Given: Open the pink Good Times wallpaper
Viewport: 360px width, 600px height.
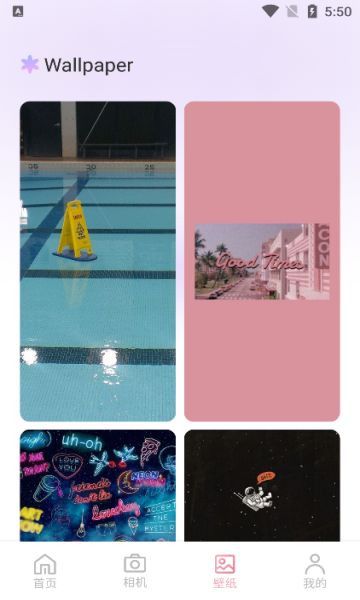Looking at the screenshot, I should [x=262, y=261].
